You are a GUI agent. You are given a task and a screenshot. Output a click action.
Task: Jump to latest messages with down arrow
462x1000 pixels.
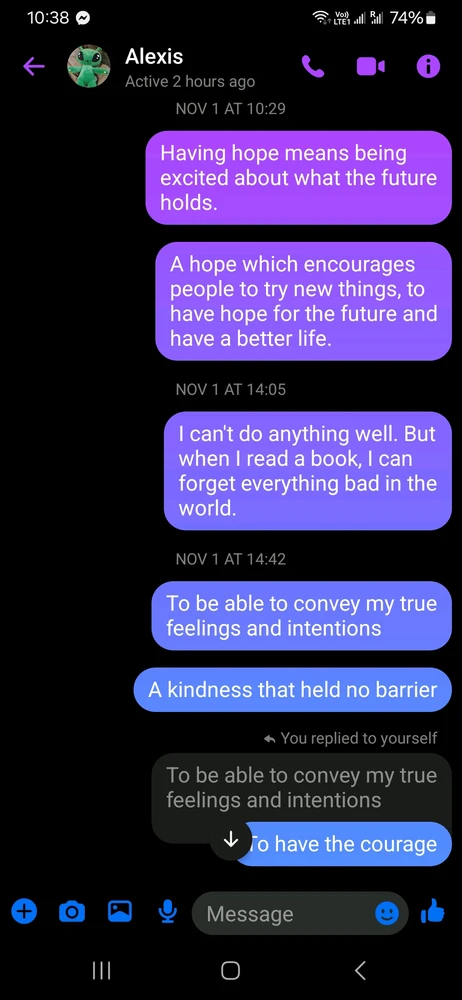(231, 839)
